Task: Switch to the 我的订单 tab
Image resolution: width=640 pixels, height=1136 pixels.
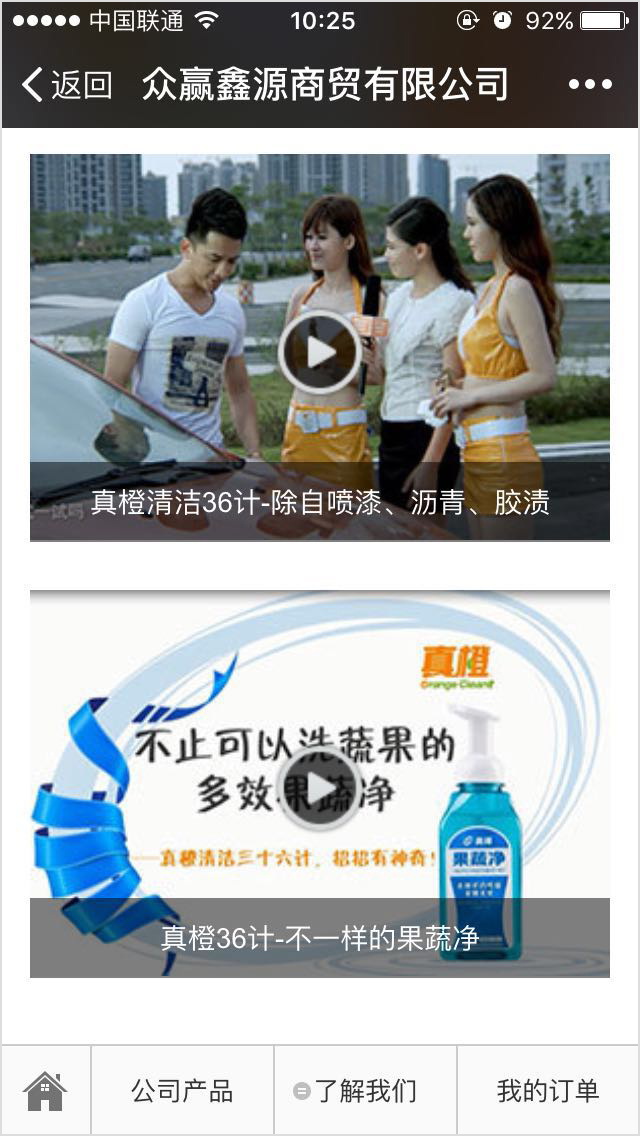Action: pos(548,1090)
